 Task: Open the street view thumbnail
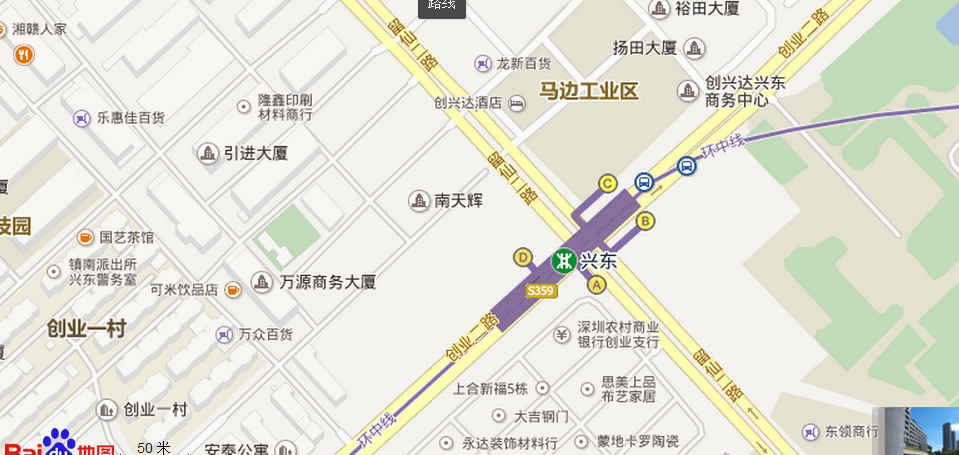tap(915, 431)
